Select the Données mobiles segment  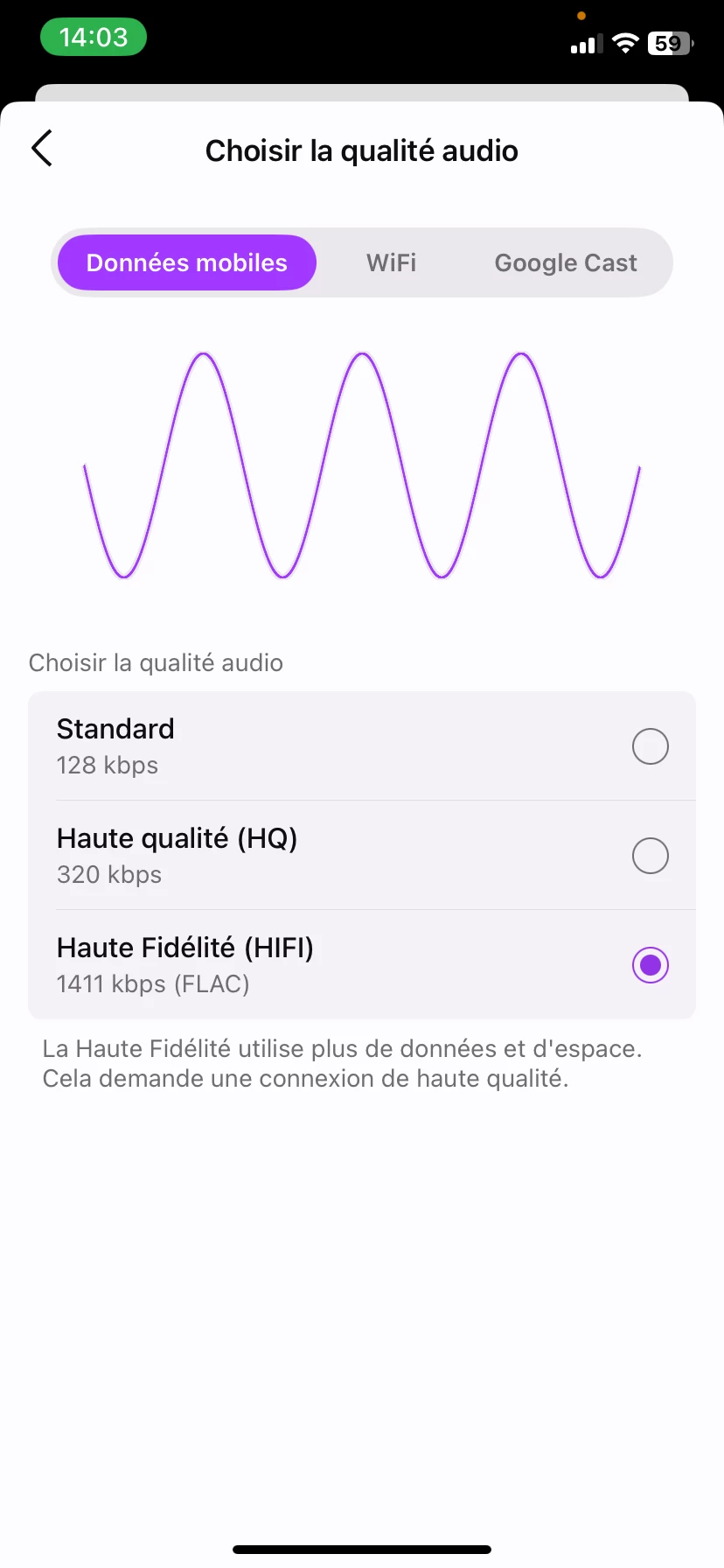187,262
